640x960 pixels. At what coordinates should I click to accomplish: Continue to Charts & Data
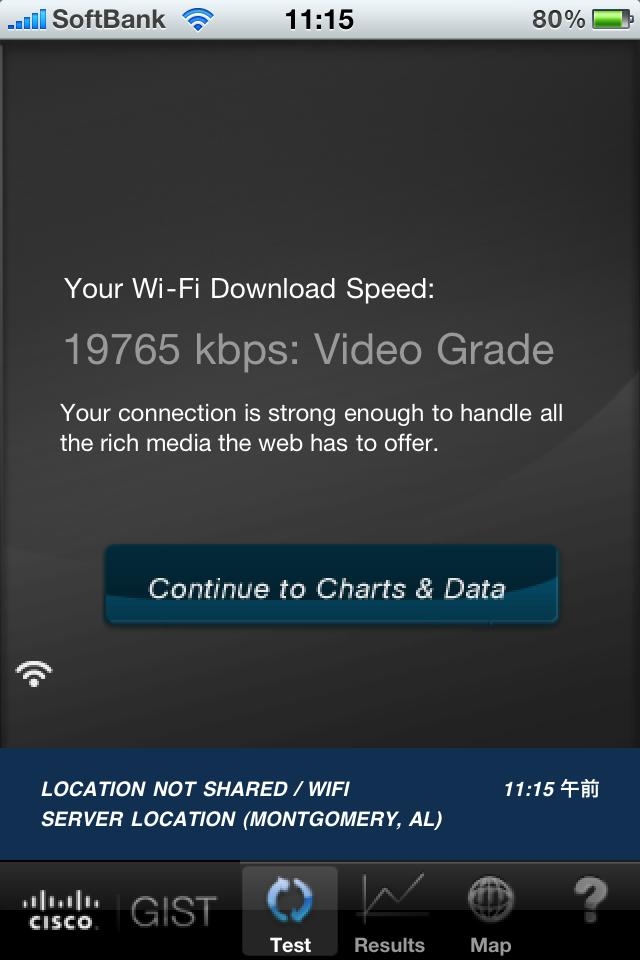click(330, 586)
